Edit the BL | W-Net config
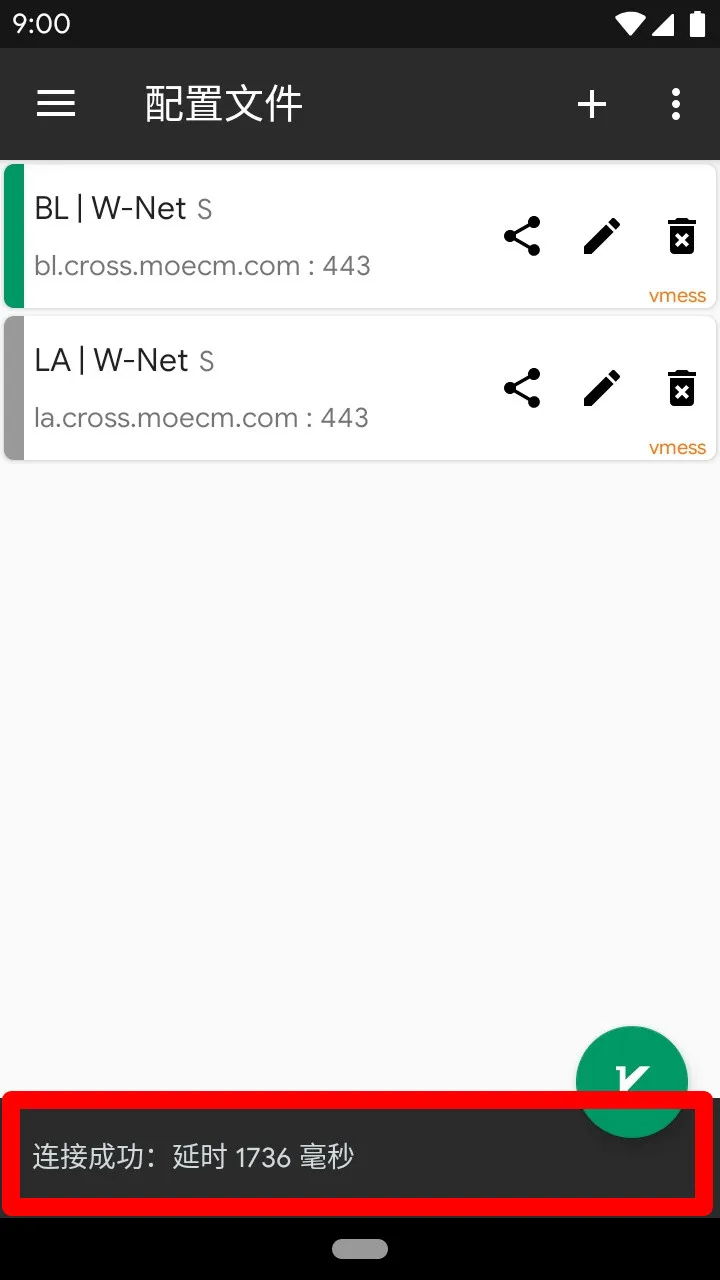Screen dimensions: 720x1280 coord(602,237)
